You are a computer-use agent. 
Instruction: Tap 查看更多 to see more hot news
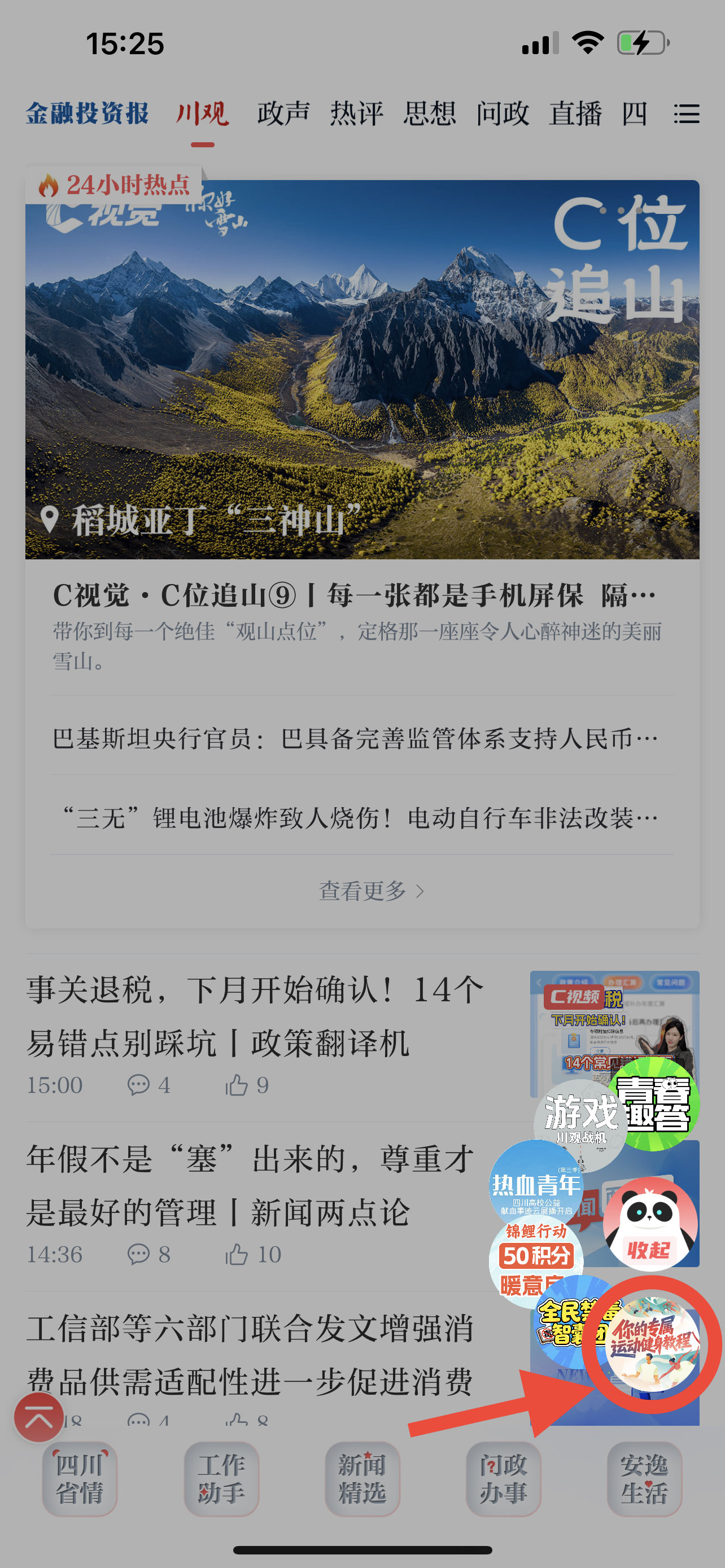370,891
